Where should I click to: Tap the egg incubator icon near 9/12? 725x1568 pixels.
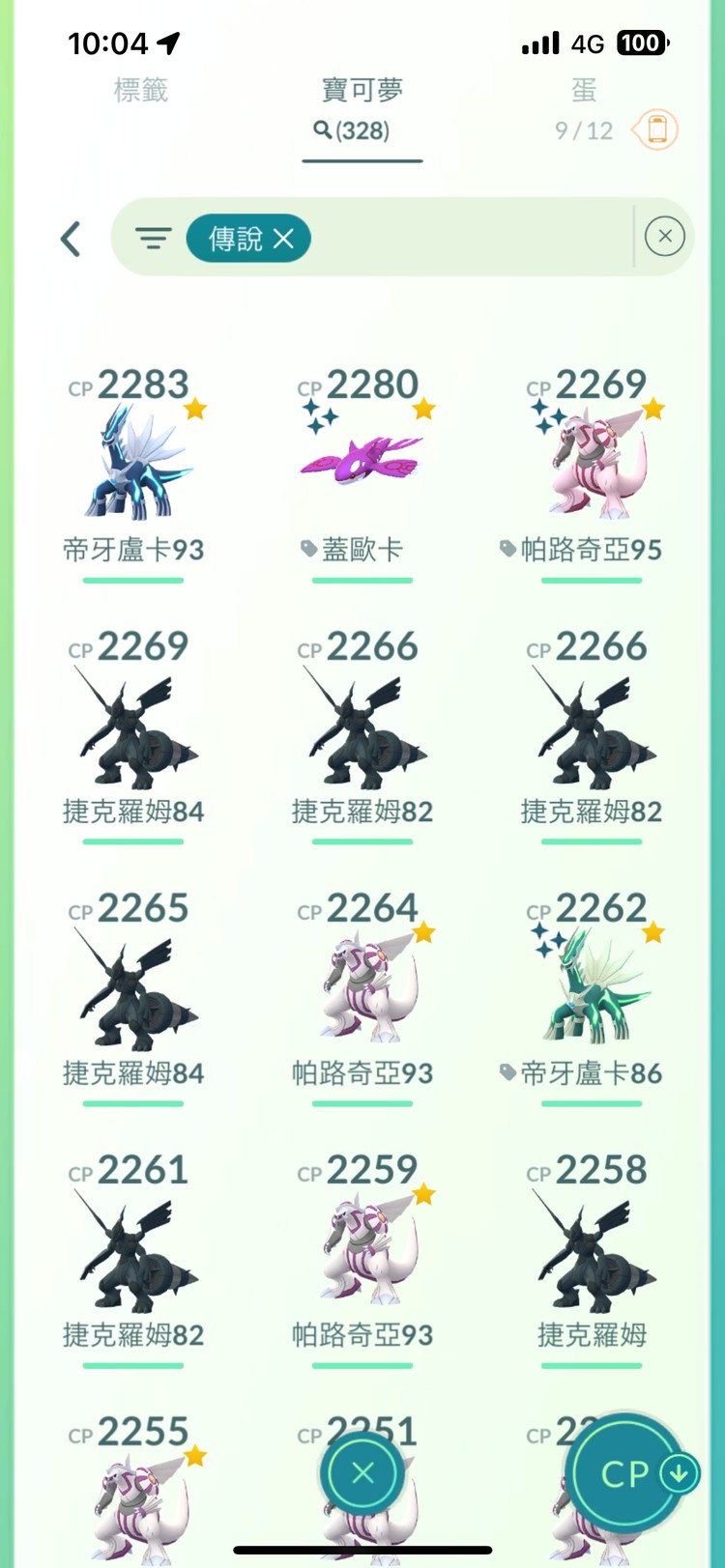[x=656, y=130]
